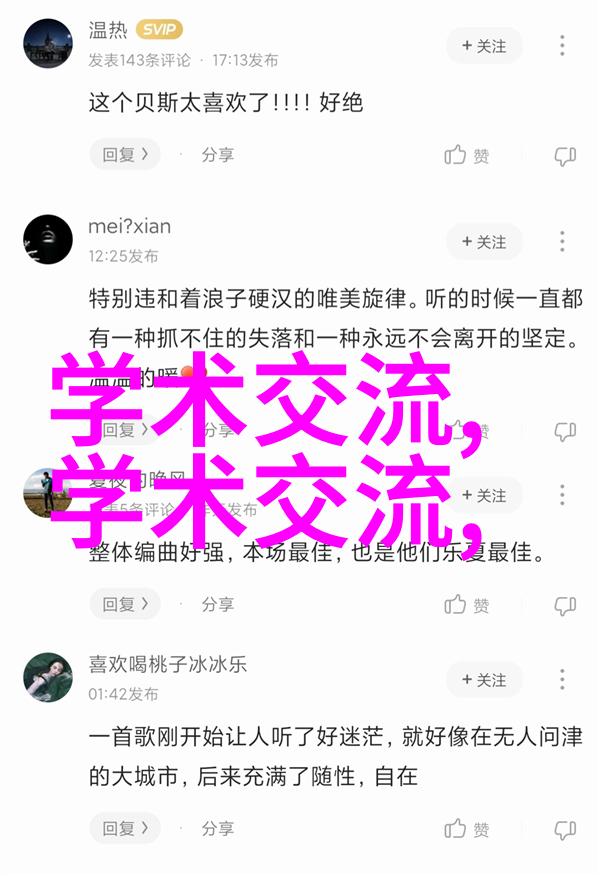
Task: Open 温热's profile avatar
Action: [x=48, y=45]
